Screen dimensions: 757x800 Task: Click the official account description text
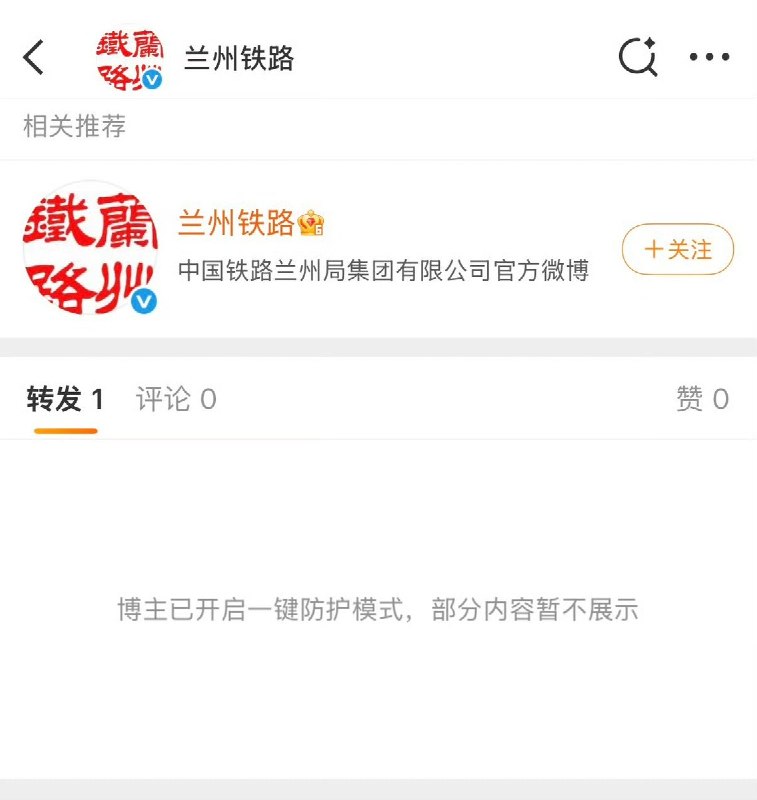(386, 270)
